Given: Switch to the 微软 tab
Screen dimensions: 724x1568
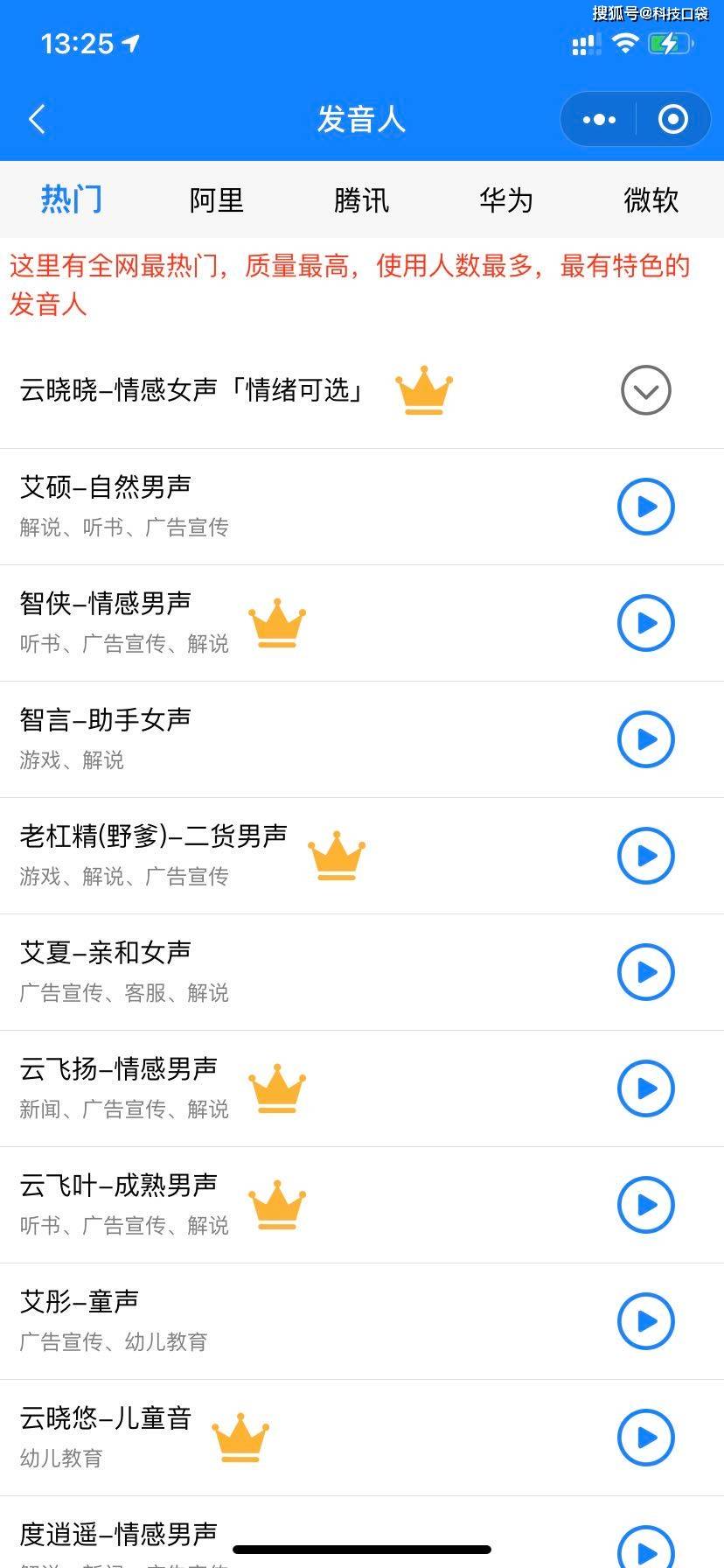Looking at the screenshot, I should 651,200.
